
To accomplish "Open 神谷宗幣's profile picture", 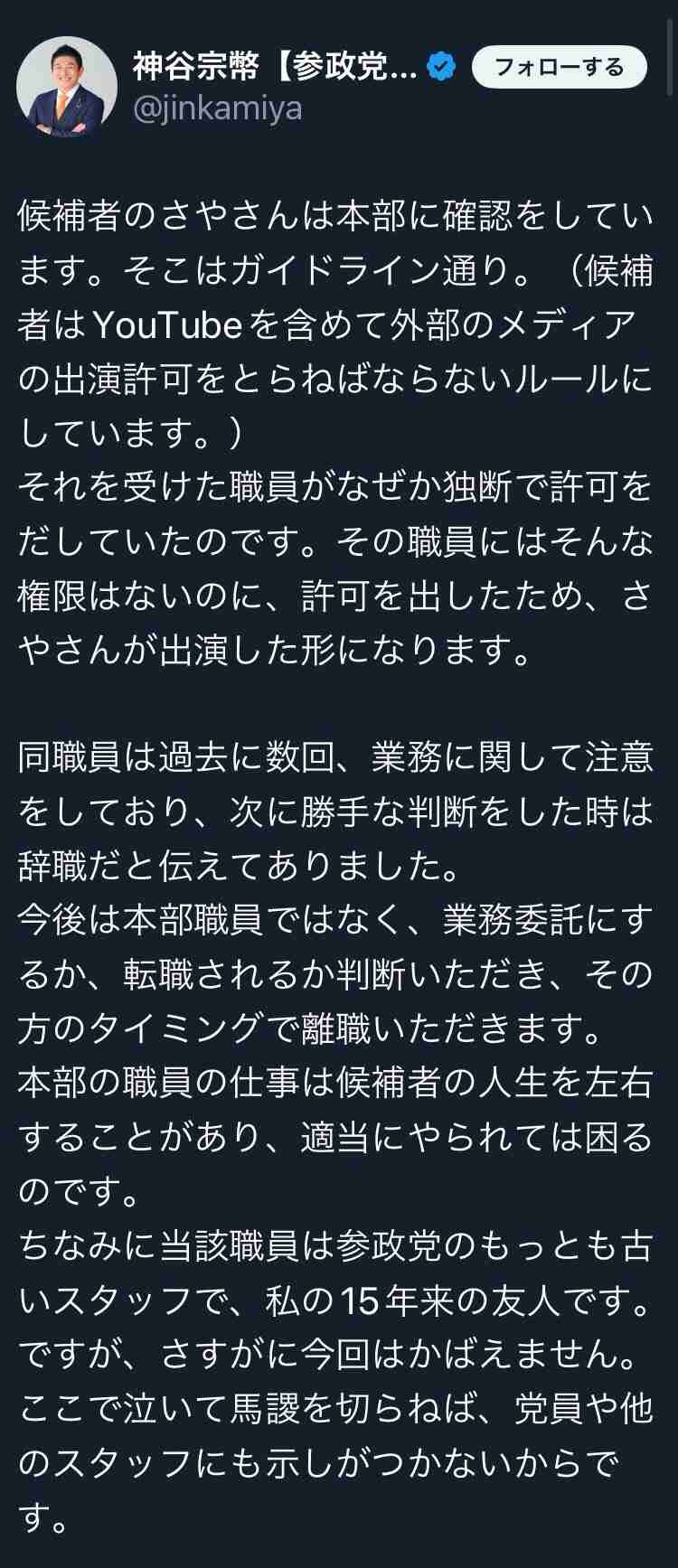I will click(66, 87).
